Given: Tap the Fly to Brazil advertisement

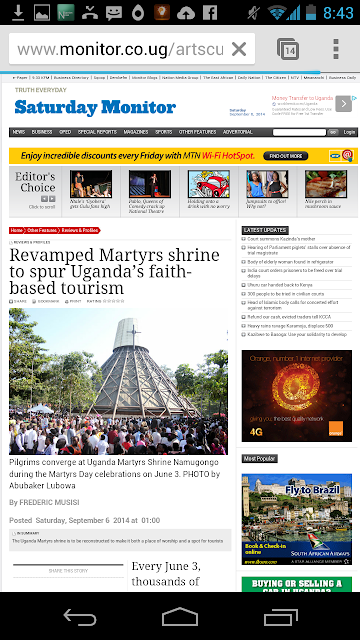Looking at the screenshot, I should point(296,519).
